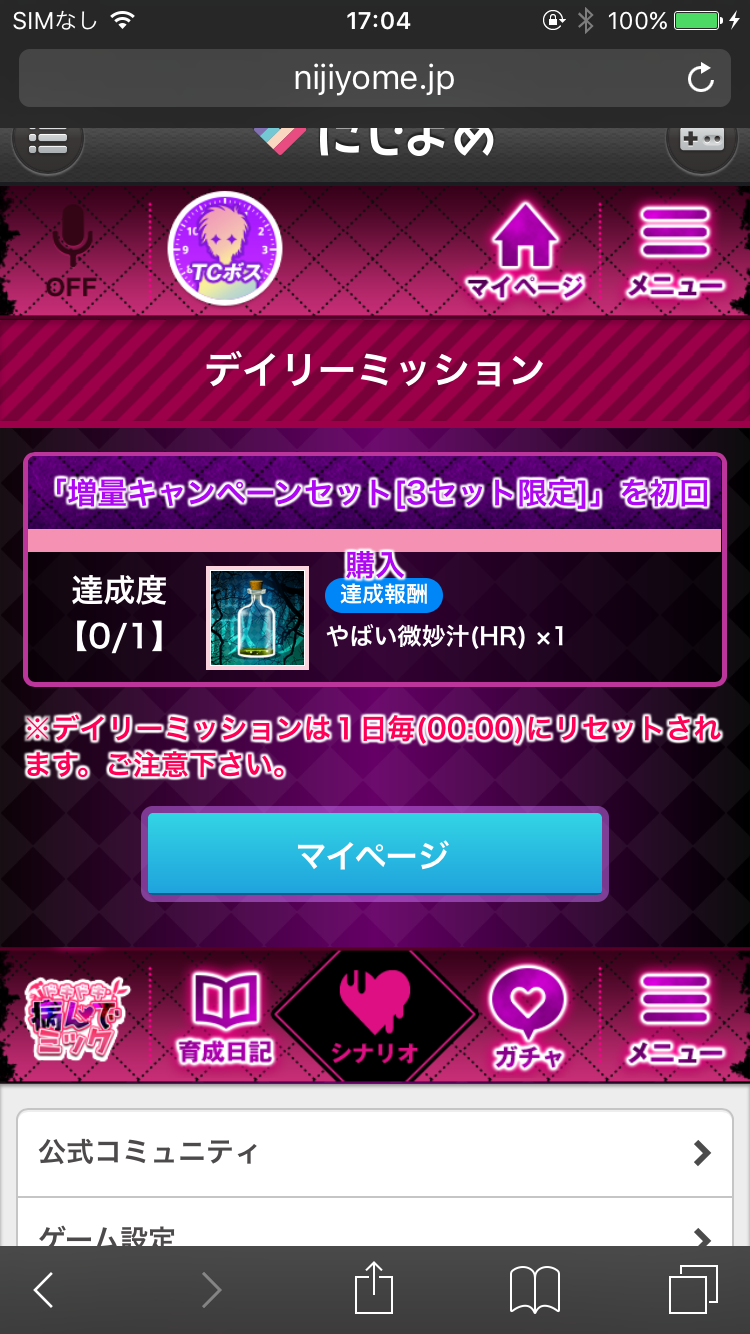Screen dimensions: 750x1334
Task: Go to マイページ in top header
Action: pyautogui.click(x=524, y=252)
